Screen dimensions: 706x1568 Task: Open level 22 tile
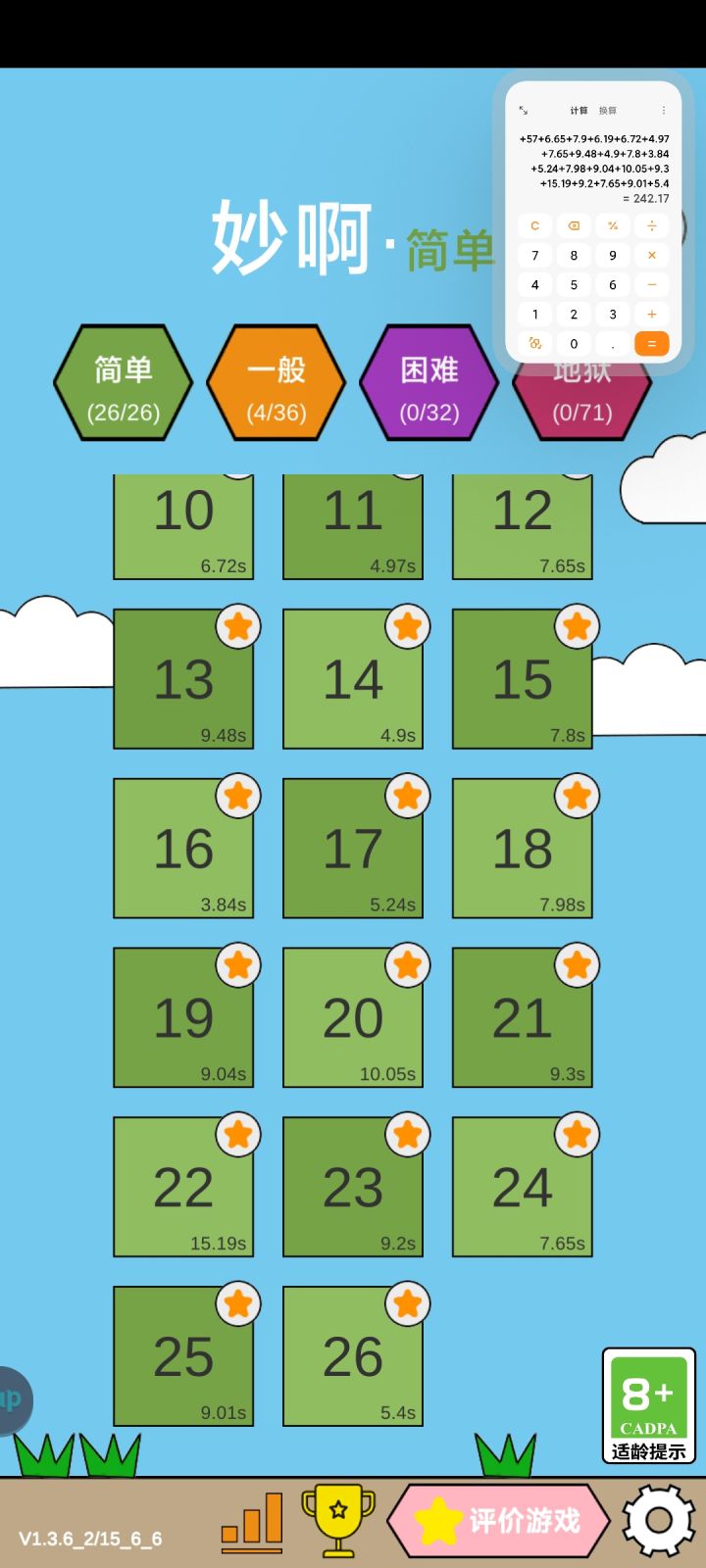click(183, 1188)
